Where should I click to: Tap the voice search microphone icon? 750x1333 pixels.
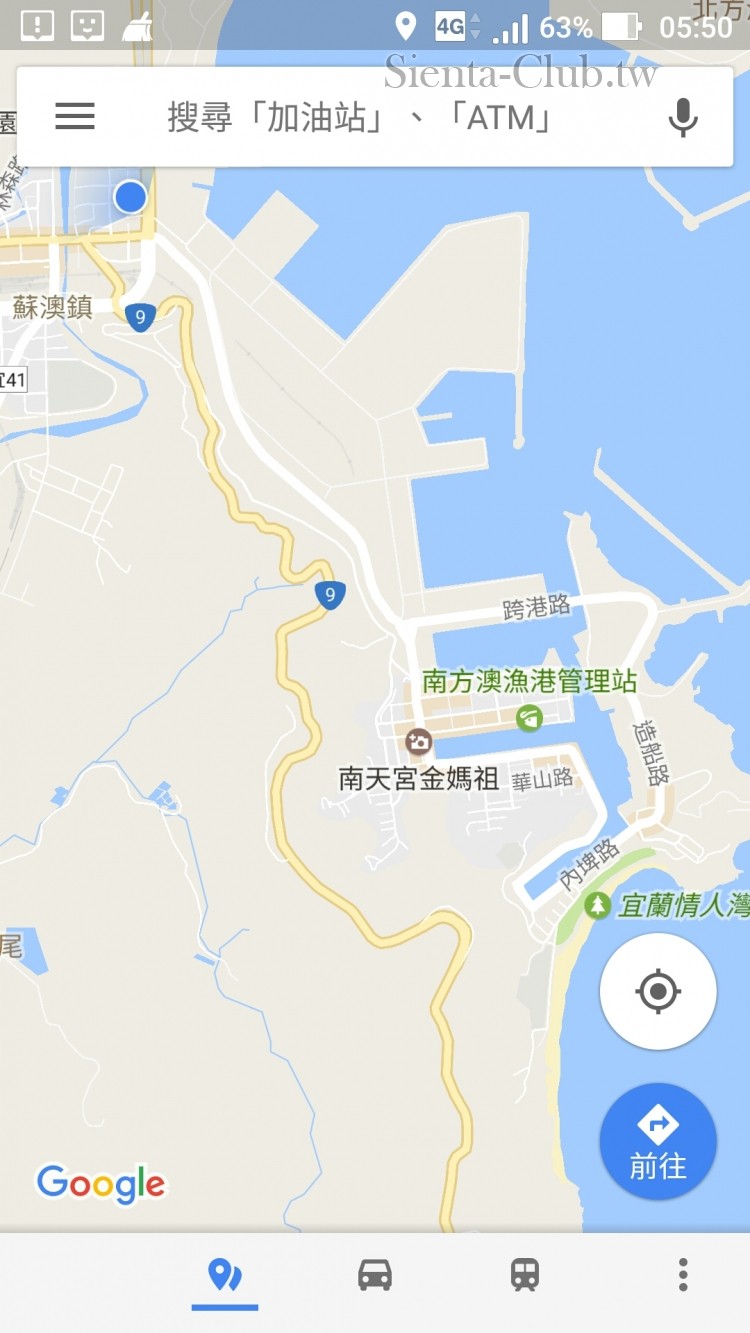tap(683, 117)
